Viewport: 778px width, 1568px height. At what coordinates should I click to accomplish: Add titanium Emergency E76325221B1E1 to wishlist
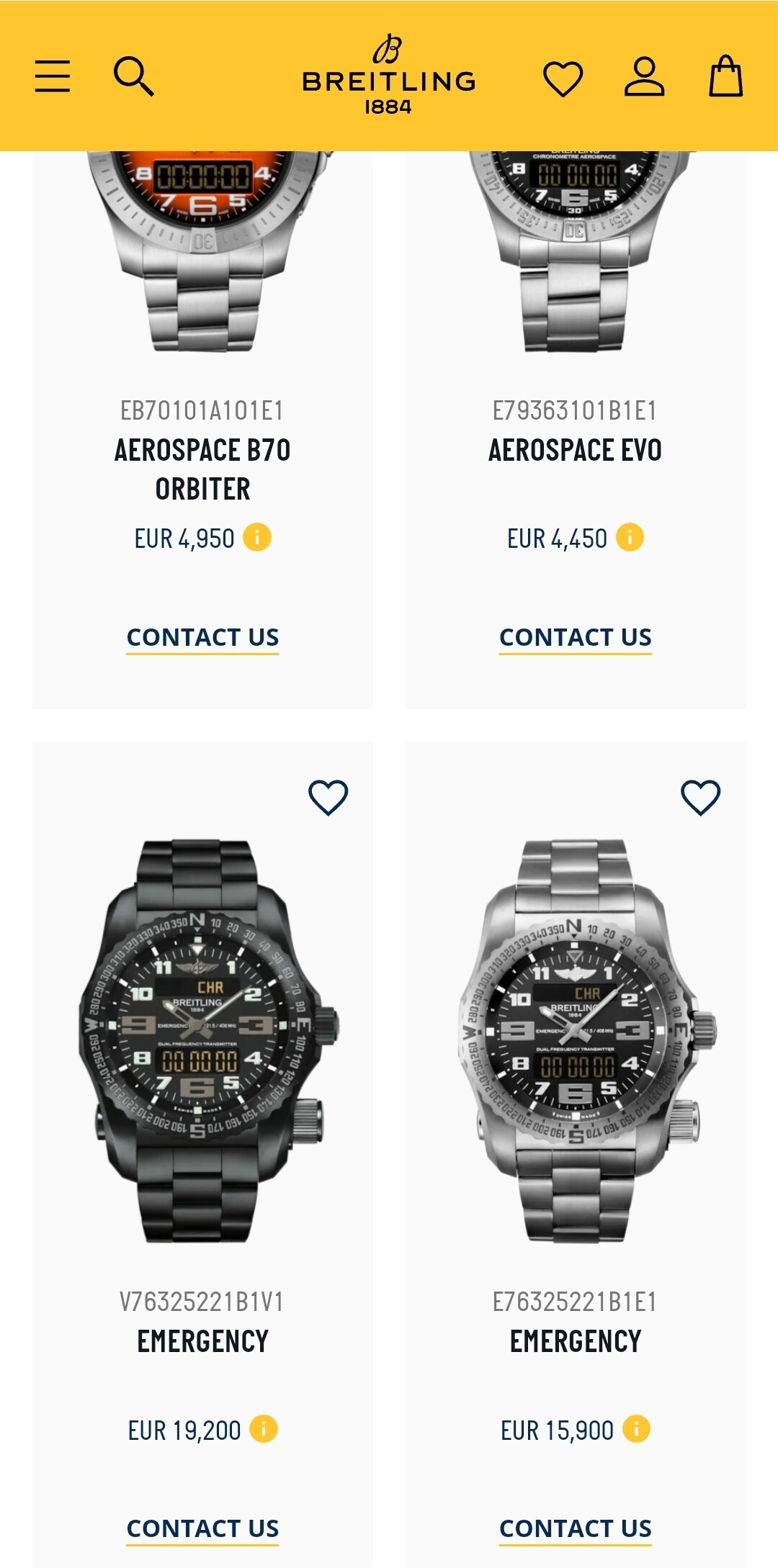click(700, 797)
